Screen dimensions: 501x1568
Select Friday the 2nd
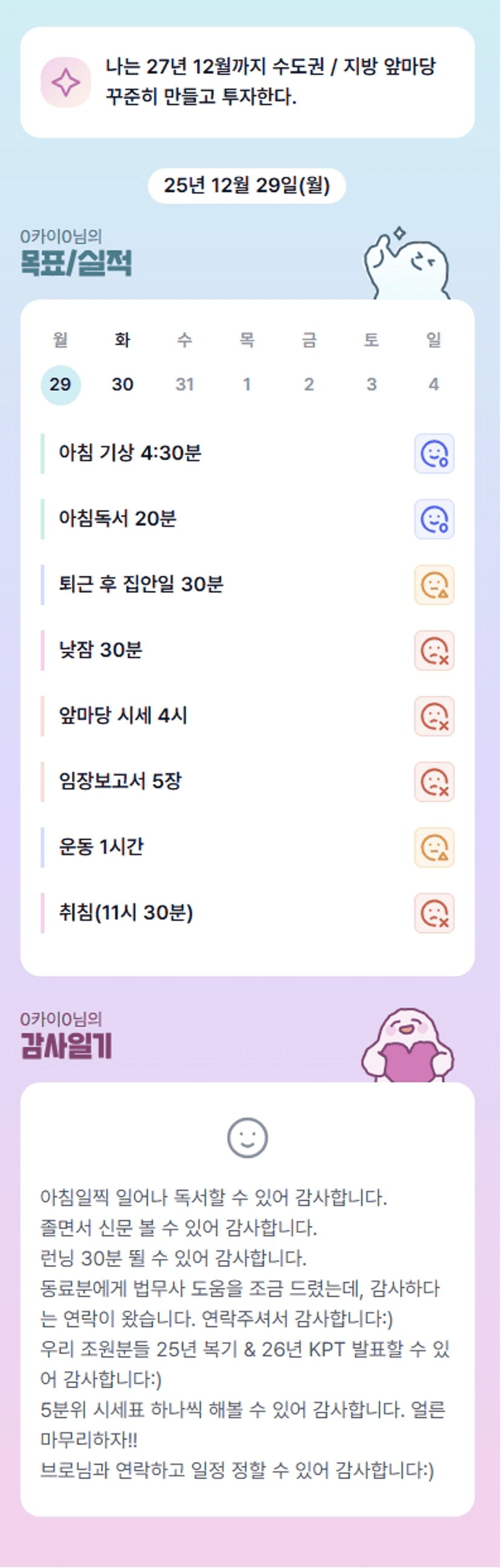pos(309,384)
